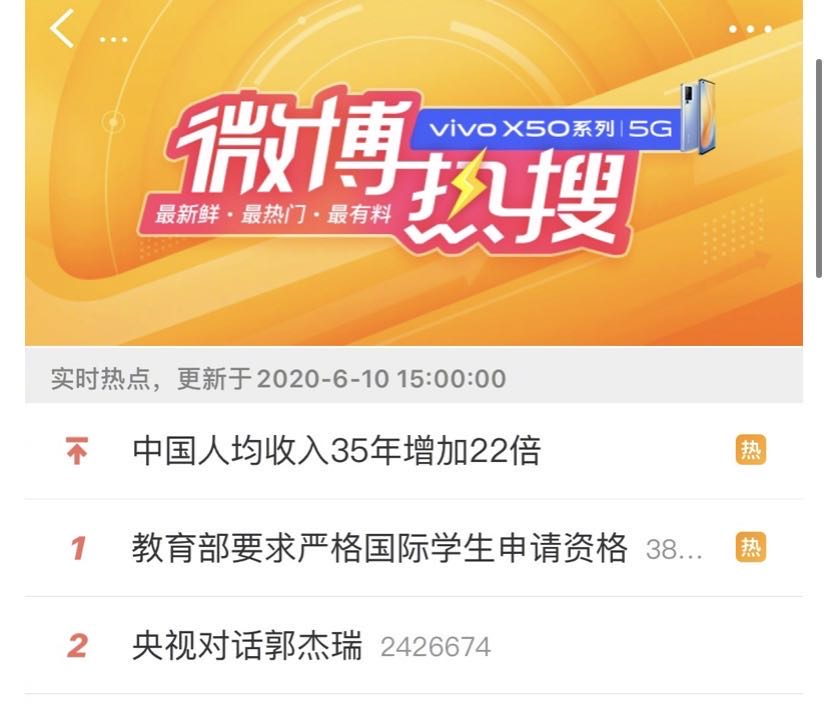Viewport: 828px width, 707px height.
Task: Open the overflow menu with three dots
Action: [x=750, y=30]
